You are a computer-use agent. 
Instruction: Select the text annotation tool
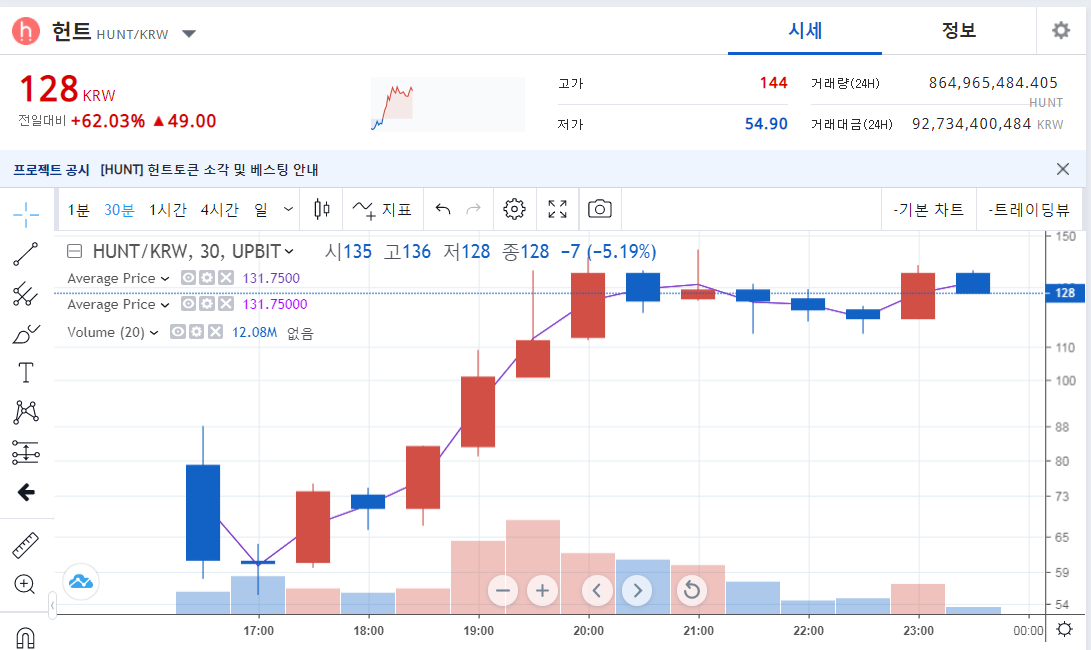point(26,373)
